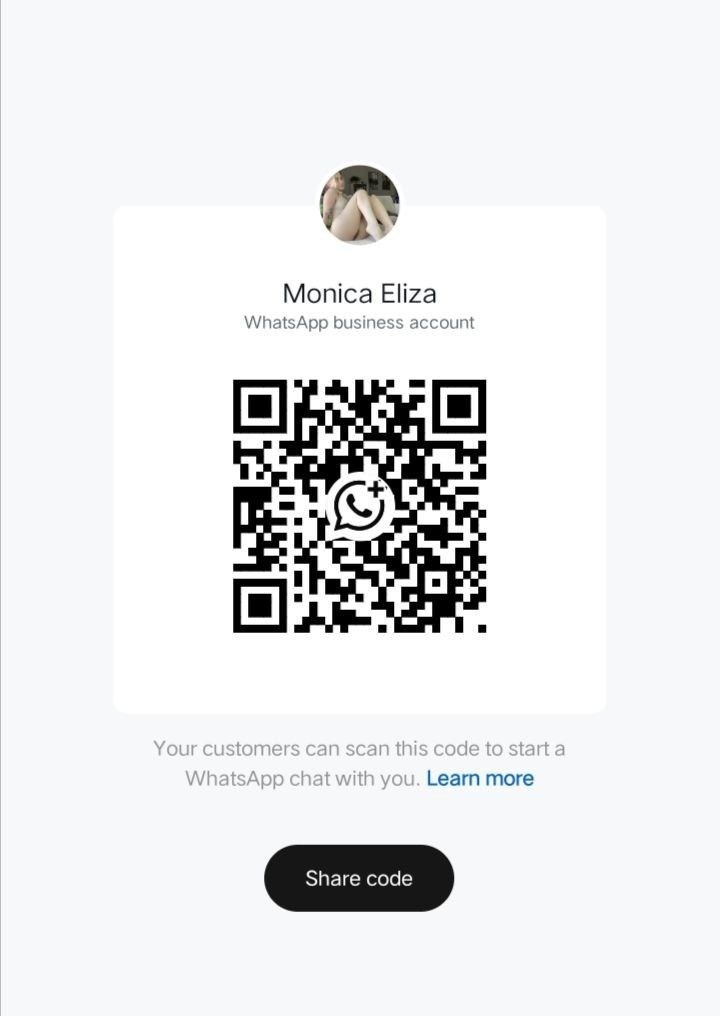The height and width of the screenshot is (1016, 720).
Task: Open the Learn more link
Action: click(480, 778)
